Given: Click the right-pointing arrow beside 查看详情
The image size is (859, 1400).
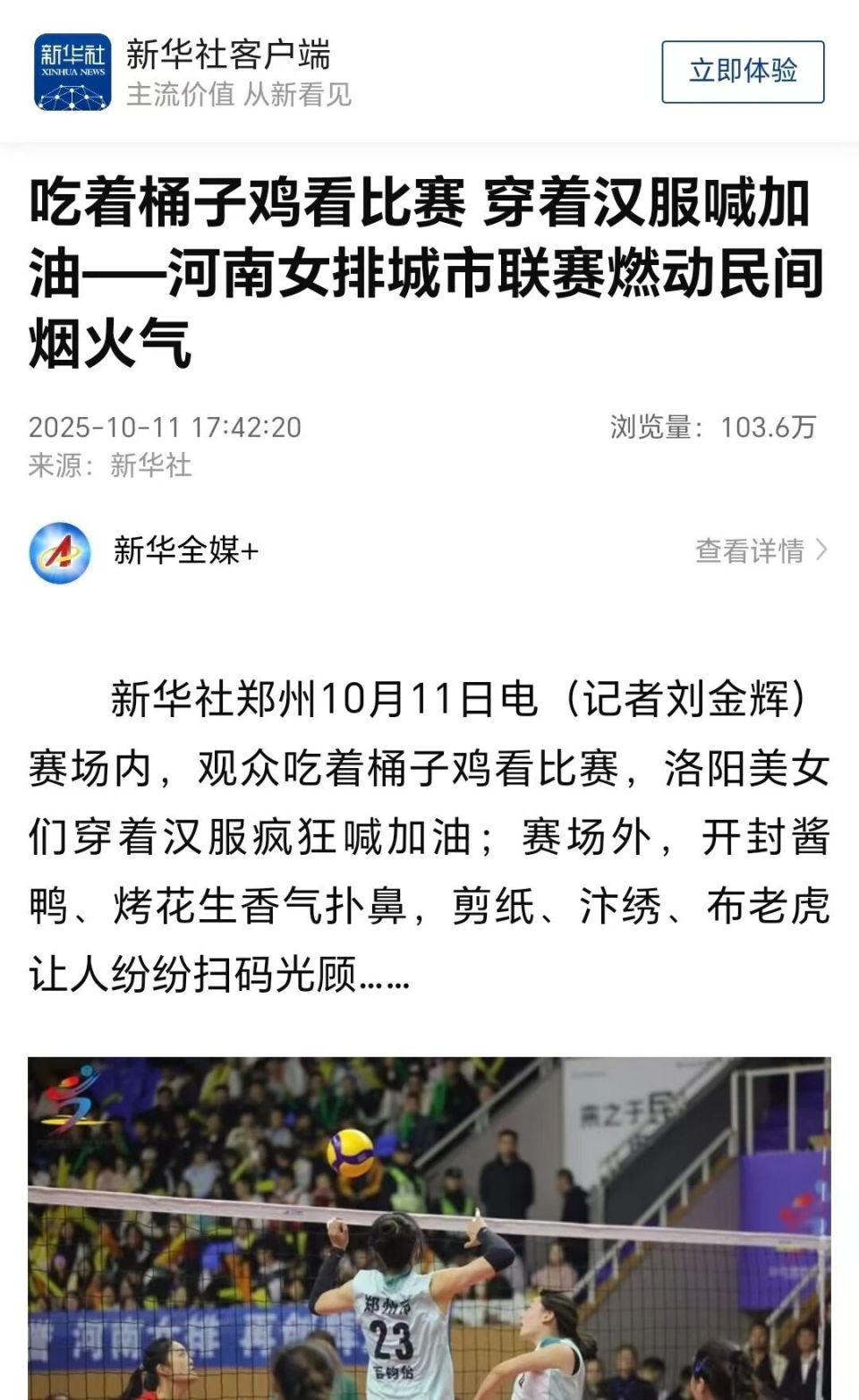Looking at the screenshot, I should point(820,551).
